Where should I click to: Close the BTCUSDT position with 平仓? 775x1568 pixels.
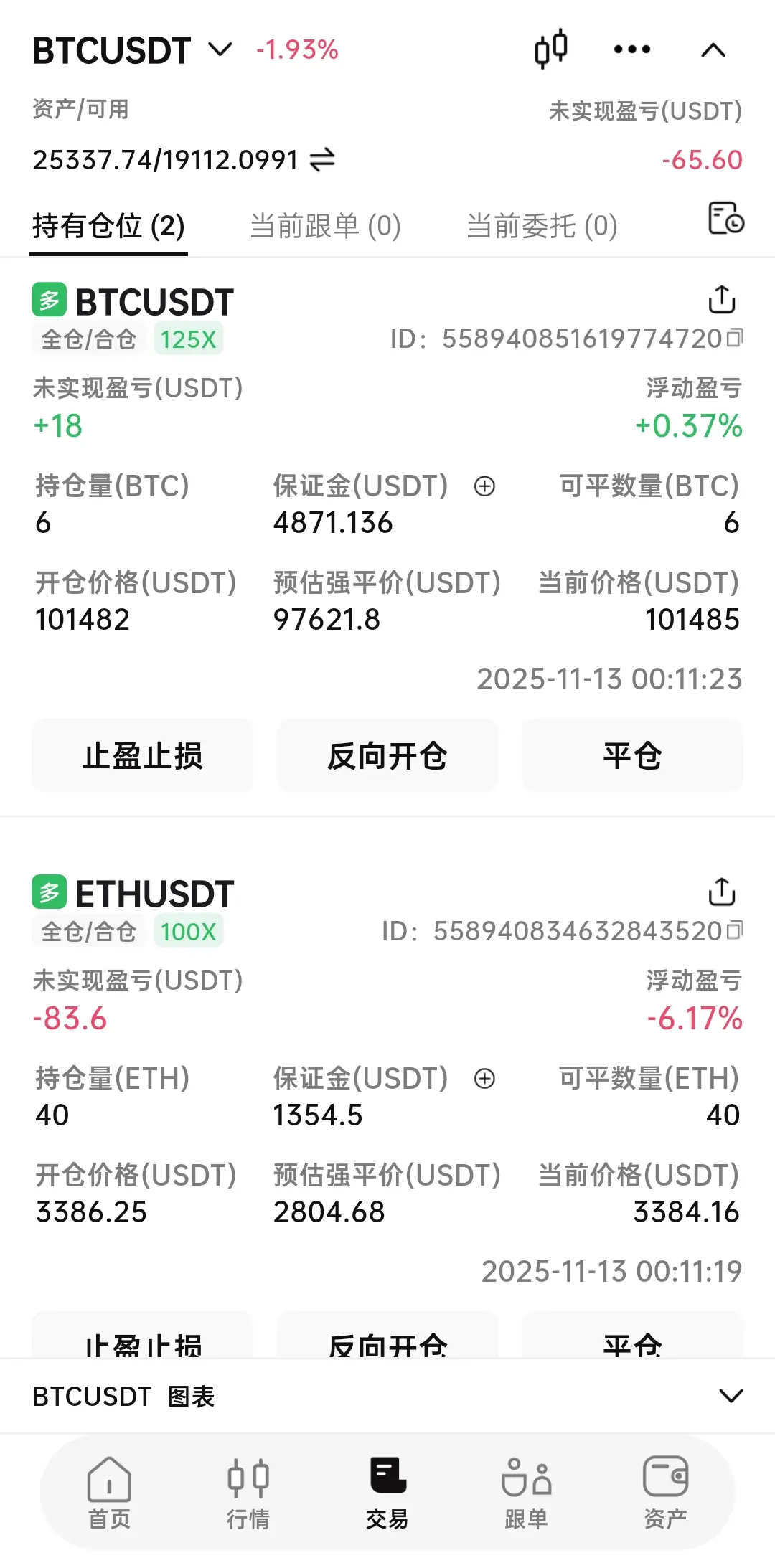[633, 755]
